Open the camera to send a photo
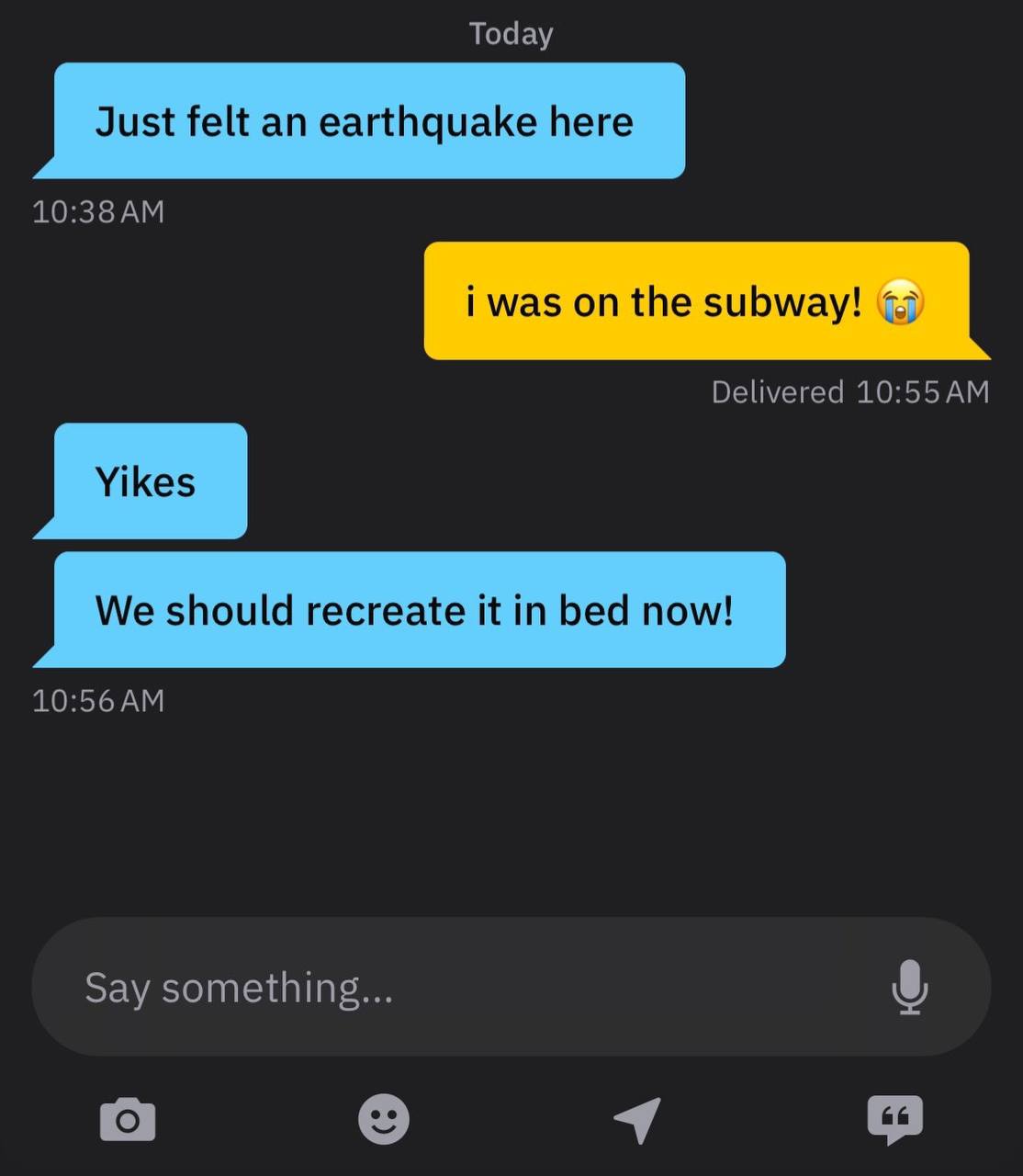1023x1176 pixels. pos(128,1120)
